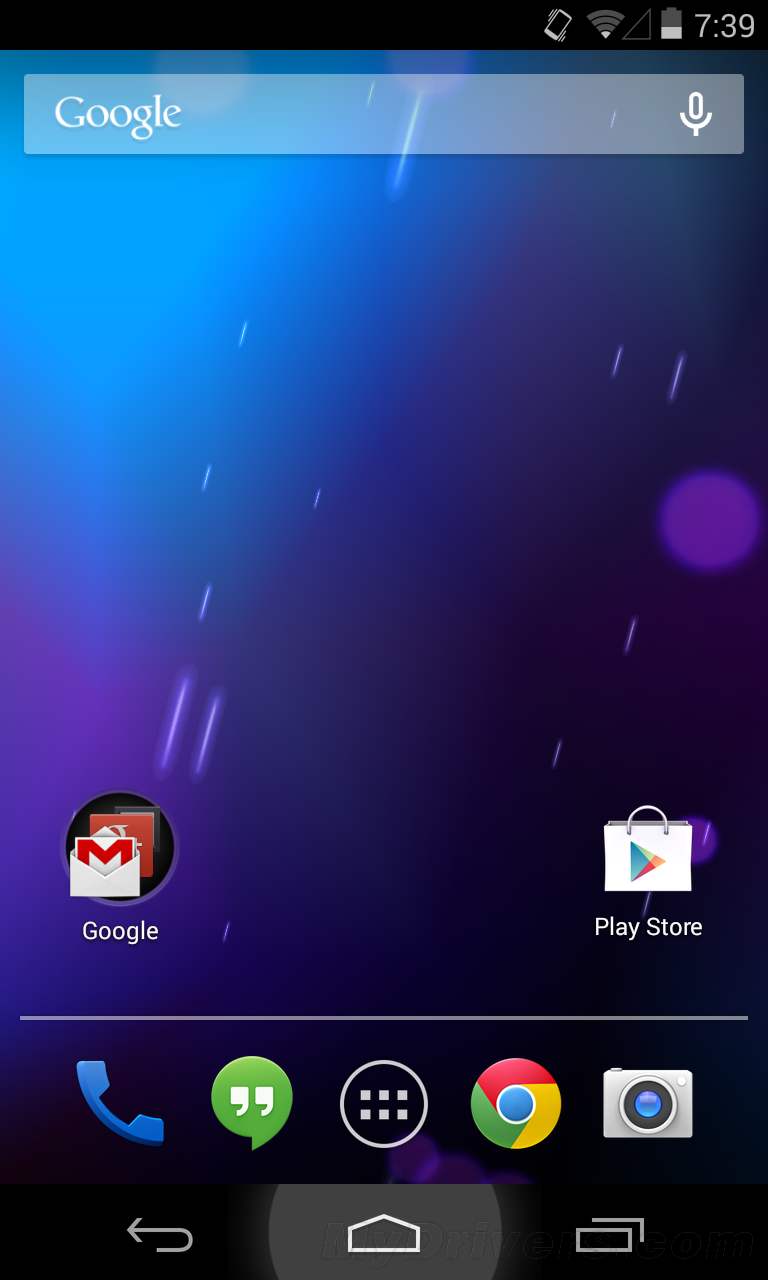Start voice search with the microphone

click(696, 114)
